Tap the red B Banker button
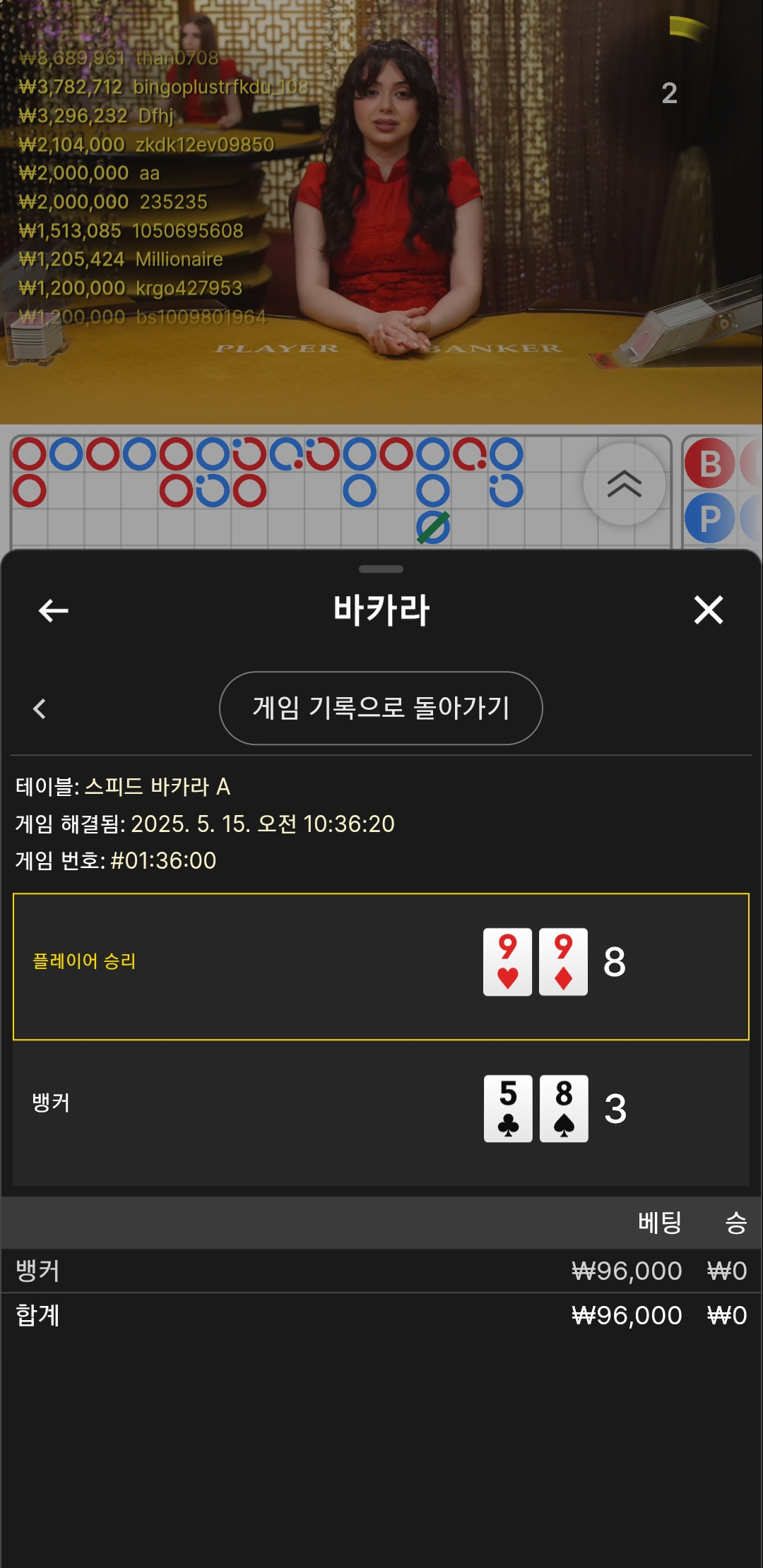Screen dimensions: 763x1568 (x=709, y=463)
